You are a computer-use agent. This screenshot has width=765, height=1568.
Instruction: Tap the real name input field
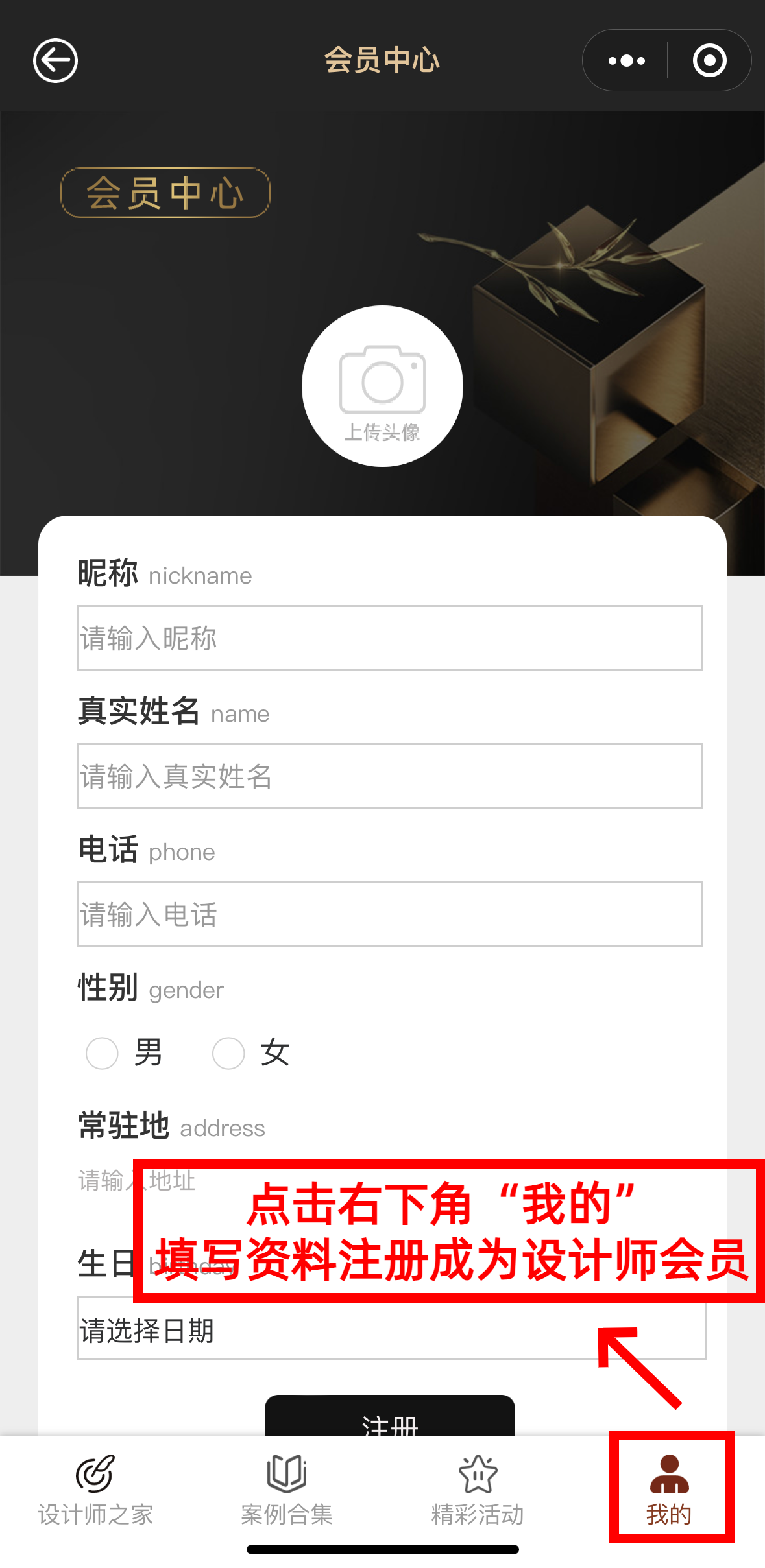[389, 776]
